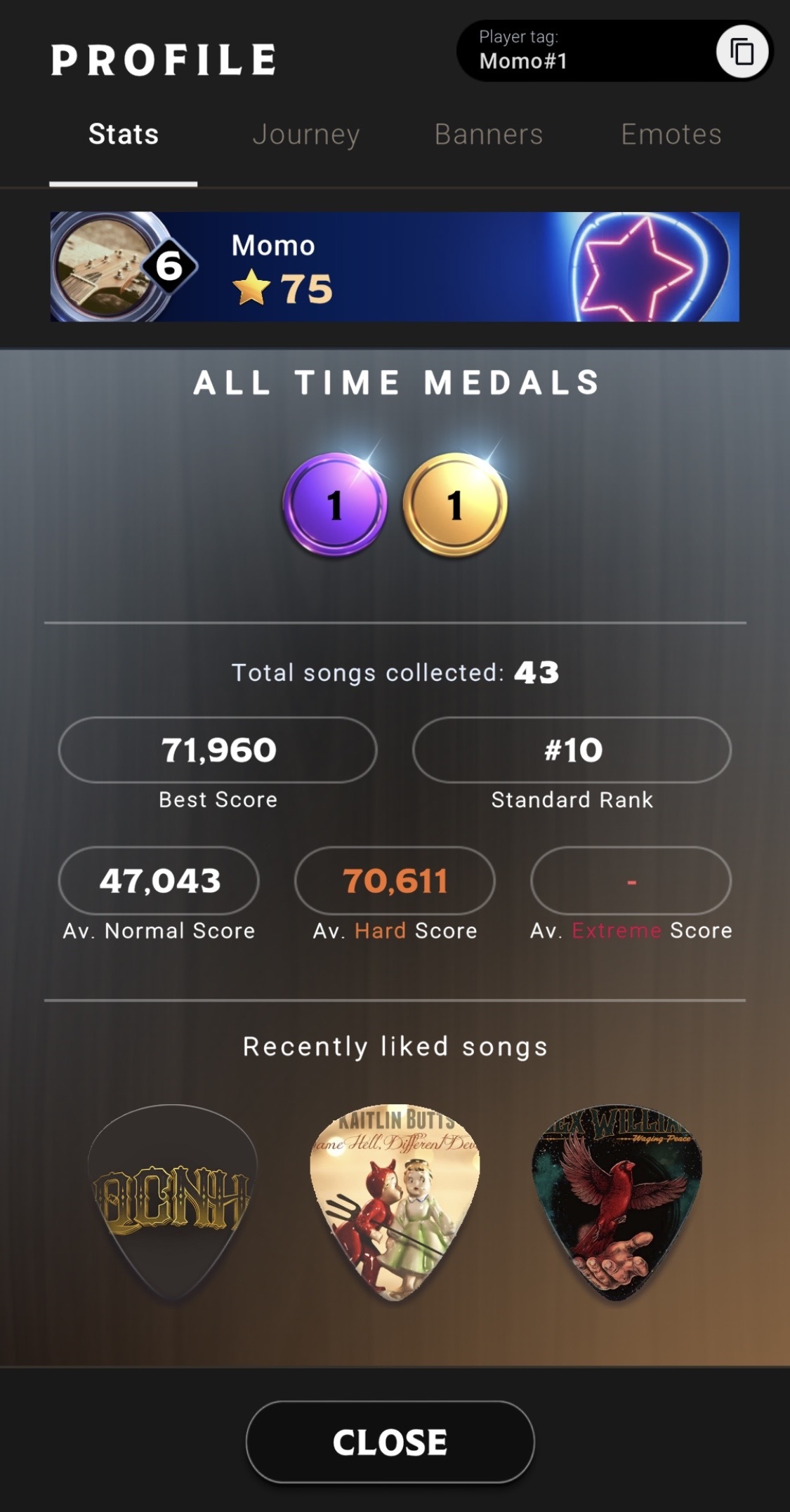
Task: Copy the player tag Momo#1
Action: tap(742, 52)
